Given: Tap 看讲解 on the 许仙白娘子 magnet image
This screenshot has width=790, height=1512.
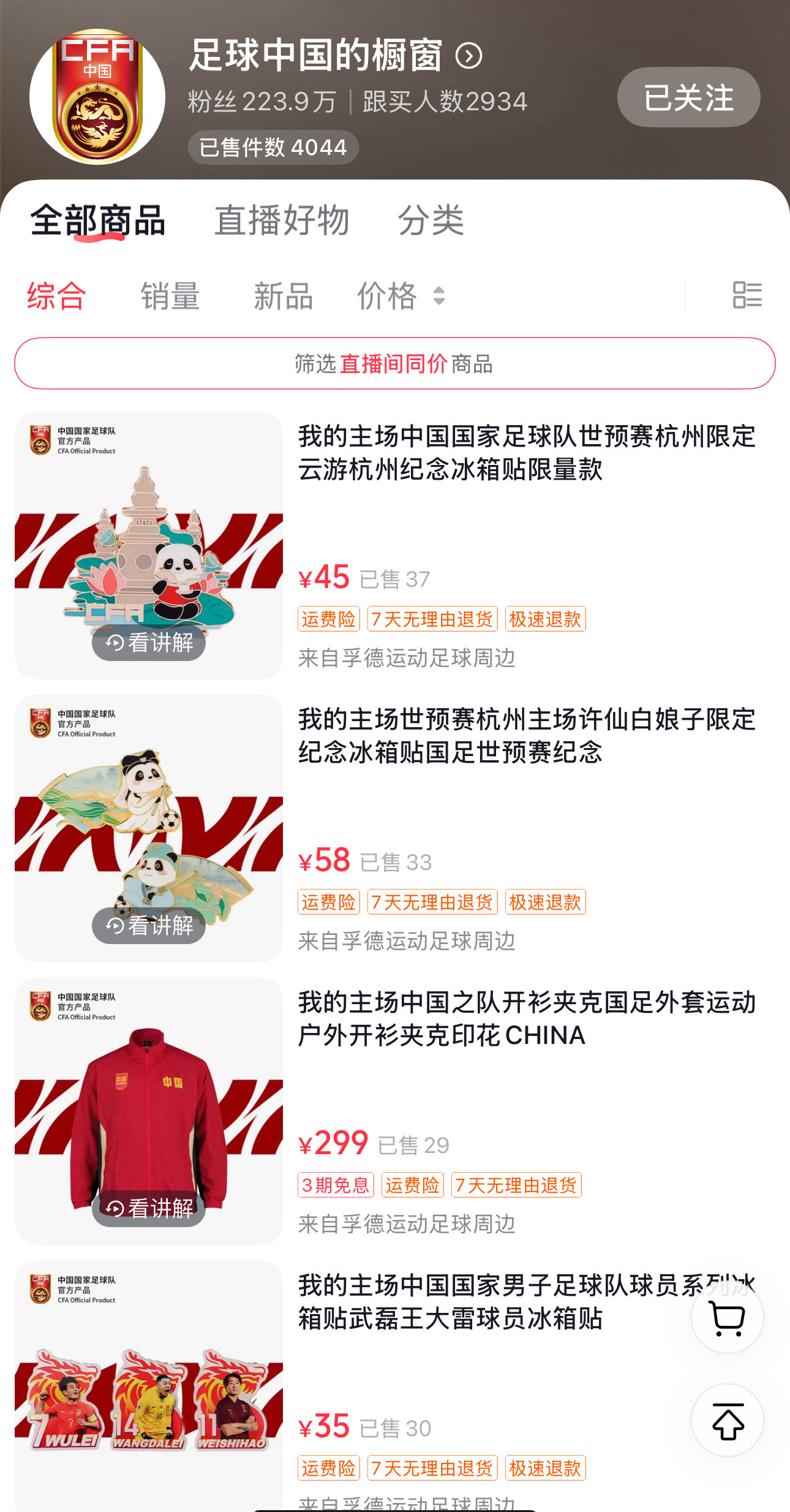Looking at the screenshot, I should click(149, 925).
